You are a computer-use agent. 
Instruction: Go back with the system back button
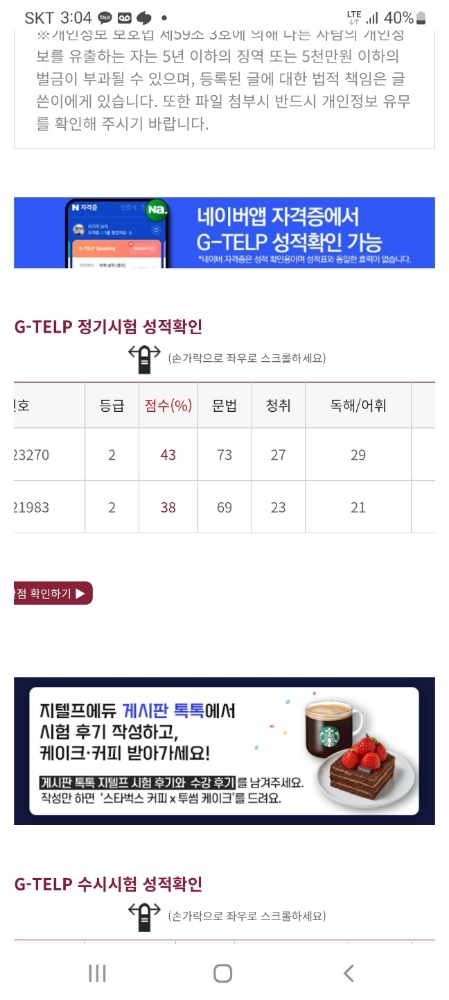point(348,973)
